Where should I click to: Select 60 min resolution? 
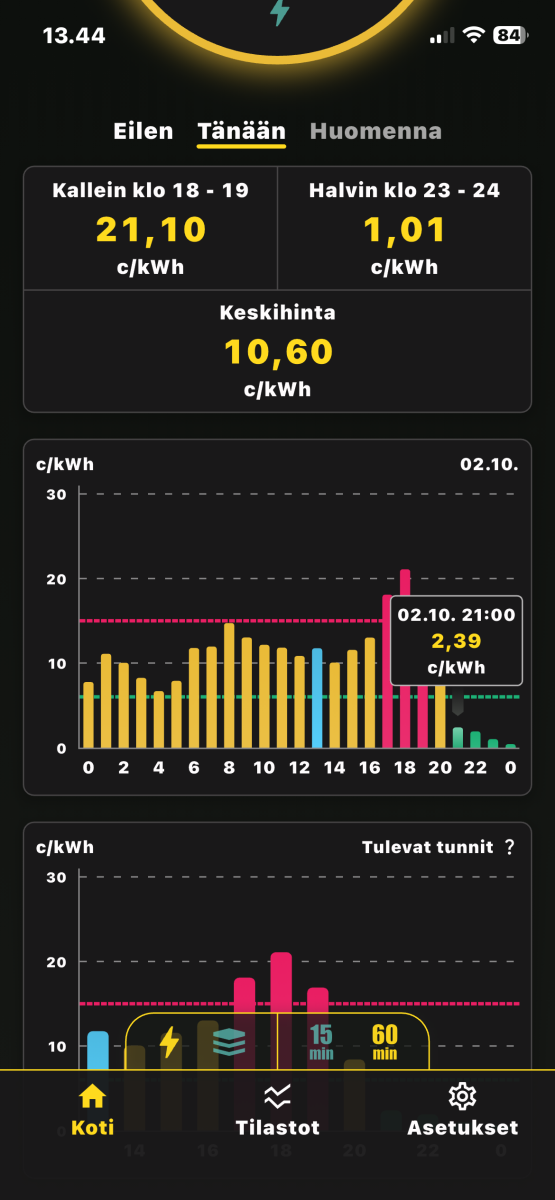385,1042
